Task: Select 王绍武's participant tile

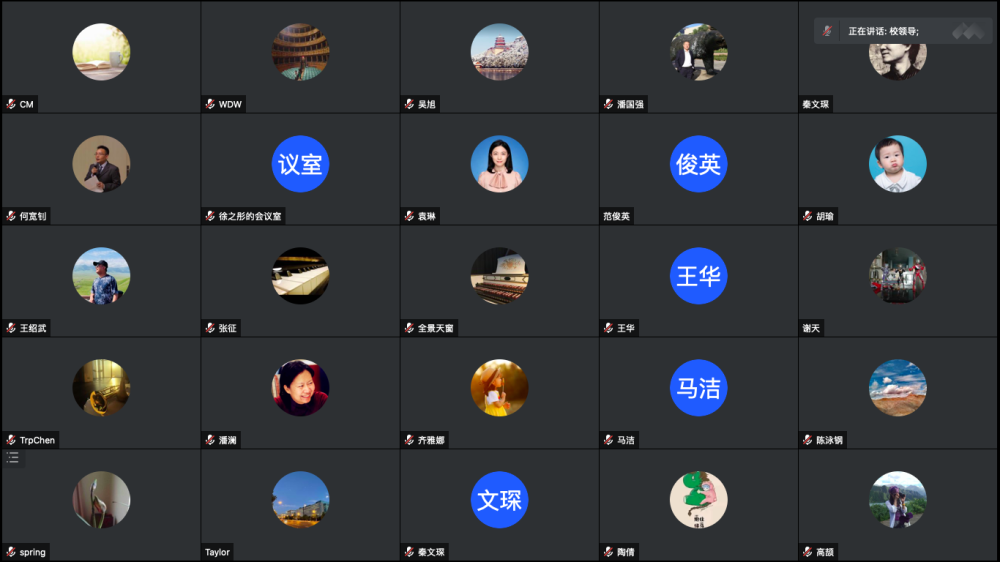Action: click(x=101, y=280)
